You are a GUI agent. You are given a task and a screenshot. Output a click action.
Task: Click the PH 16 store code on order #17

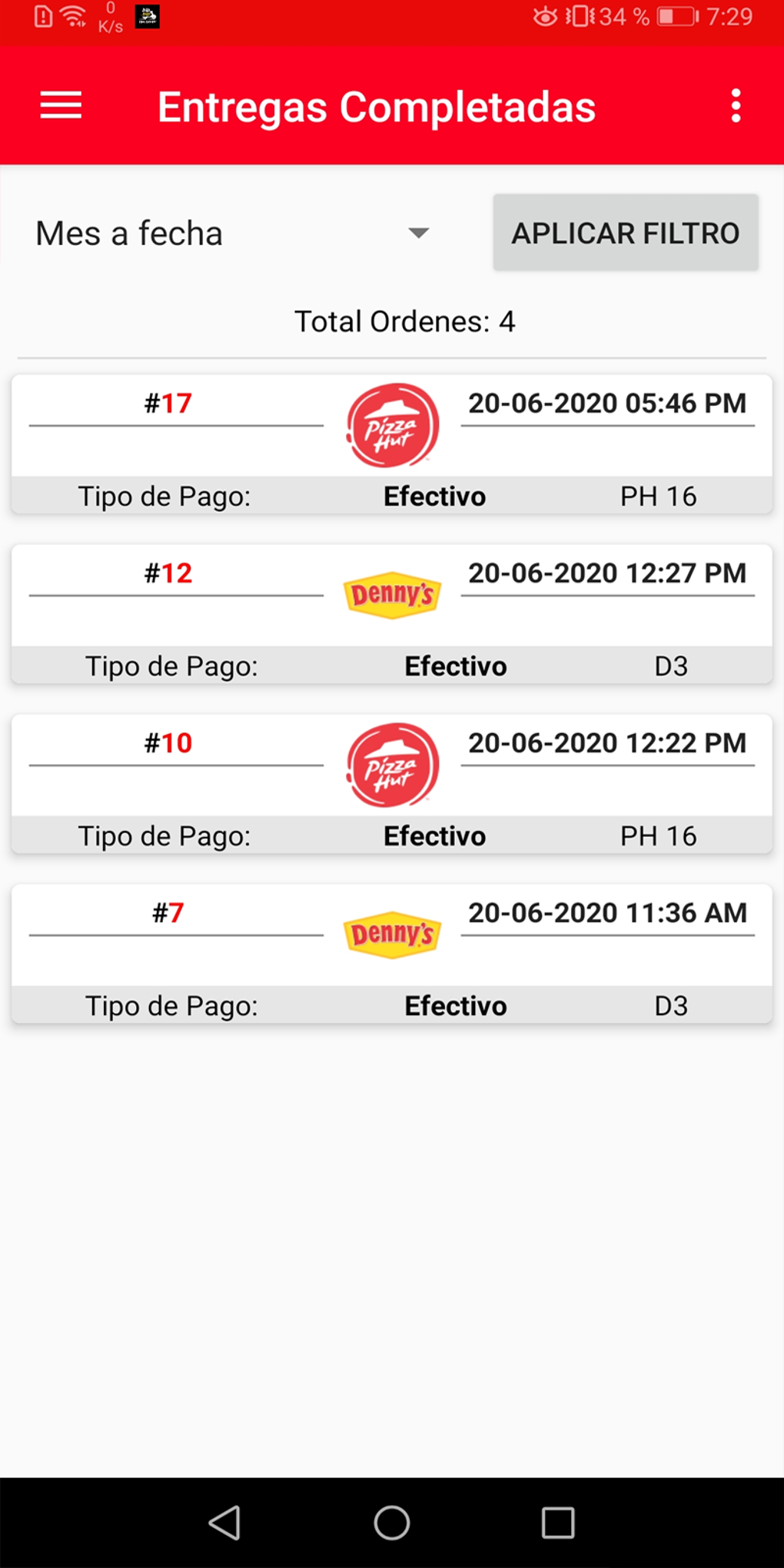658,496
